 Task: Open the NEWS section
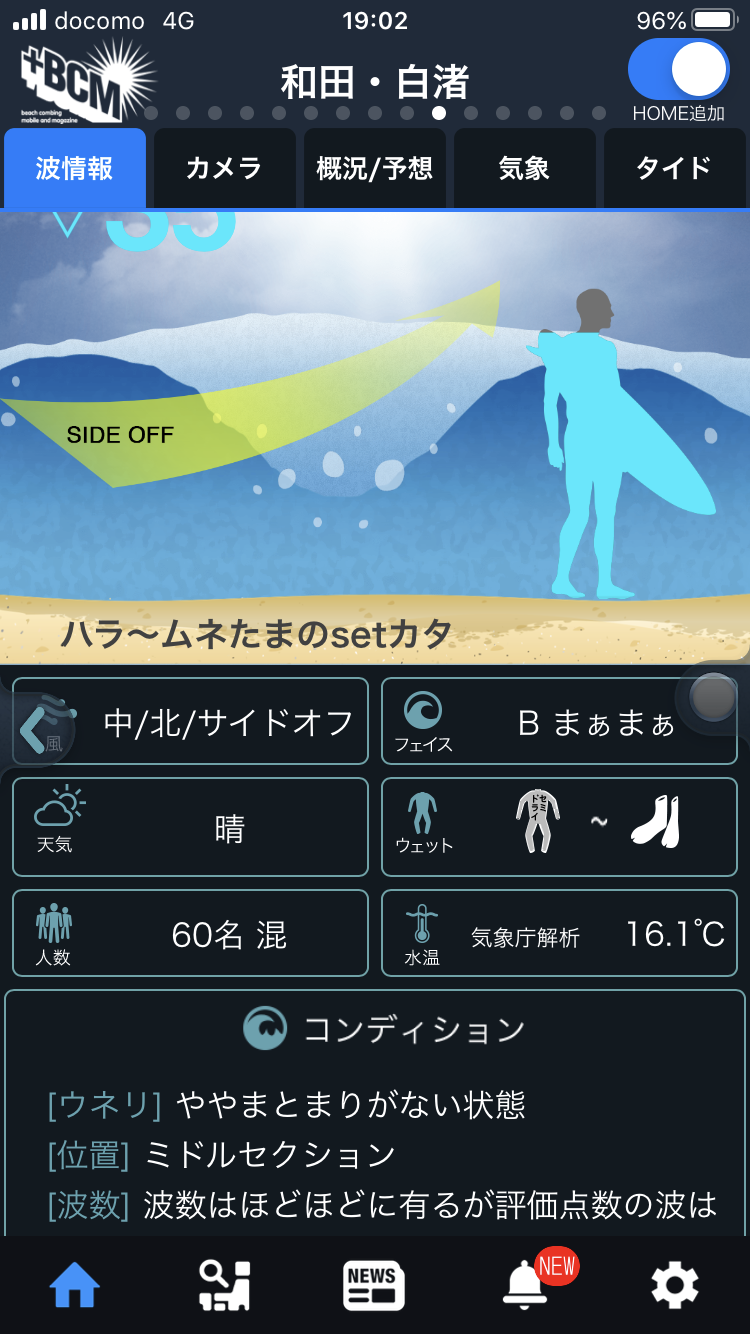pyautogui.click(x=374, y=1284)
